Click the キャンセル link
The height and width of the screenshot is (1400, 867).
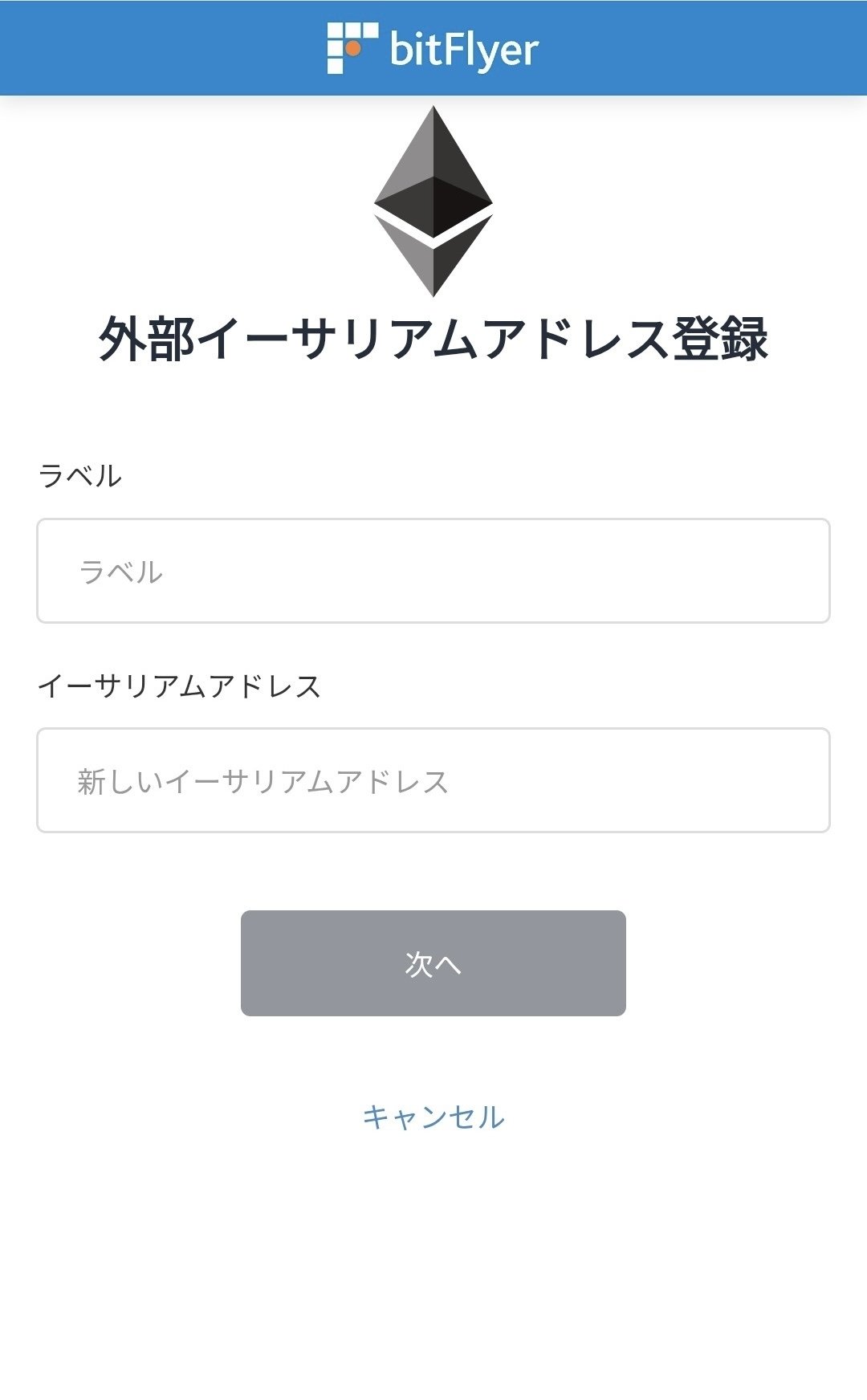tap(433, 1115)
